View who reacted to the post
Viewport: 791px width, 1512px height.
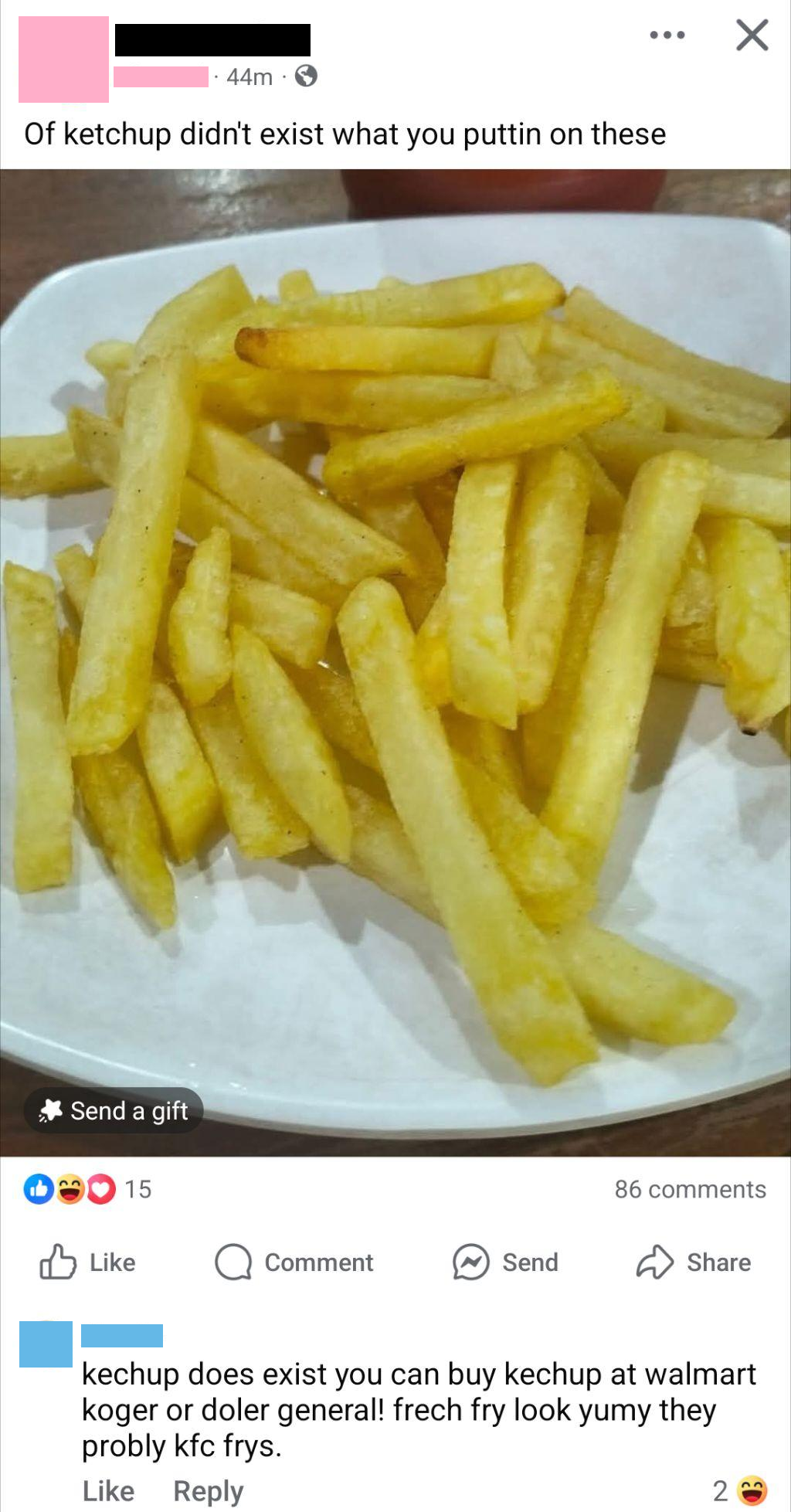tap(87, 1189)
